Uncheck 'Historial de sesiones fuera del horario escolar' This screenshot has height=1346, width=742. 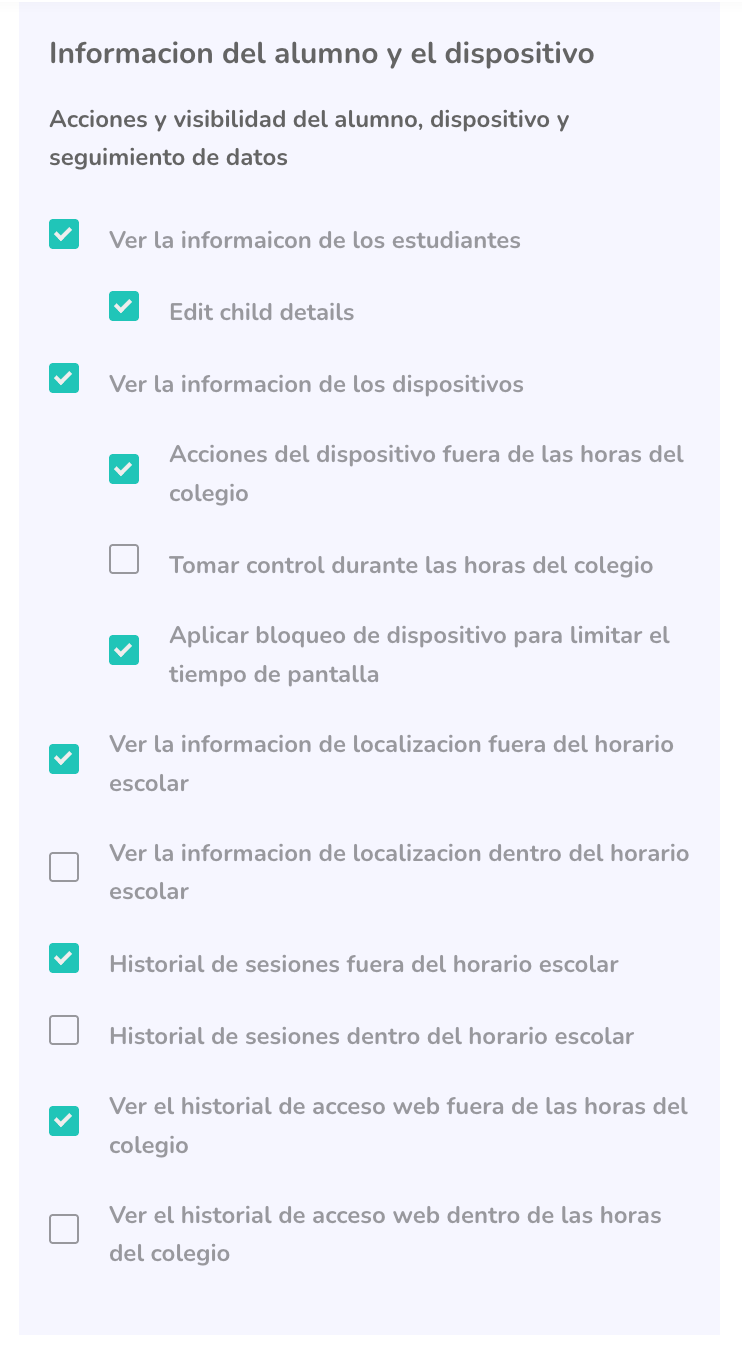(64, 959)
